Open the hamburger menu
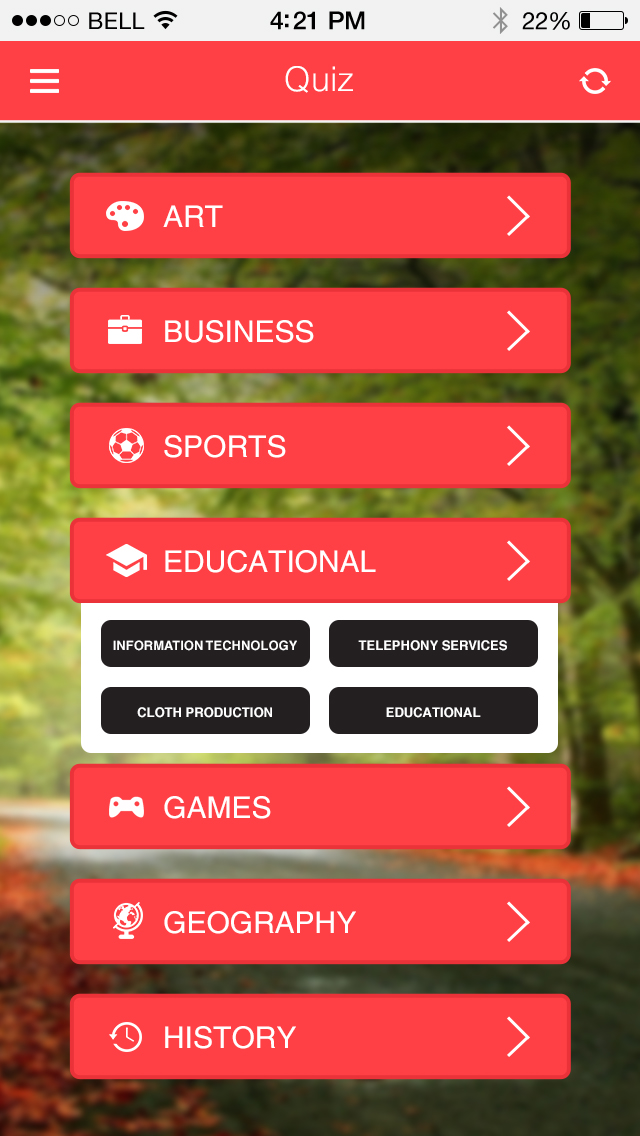This screenshot has height=1136, width=640. tap(45, 81)
